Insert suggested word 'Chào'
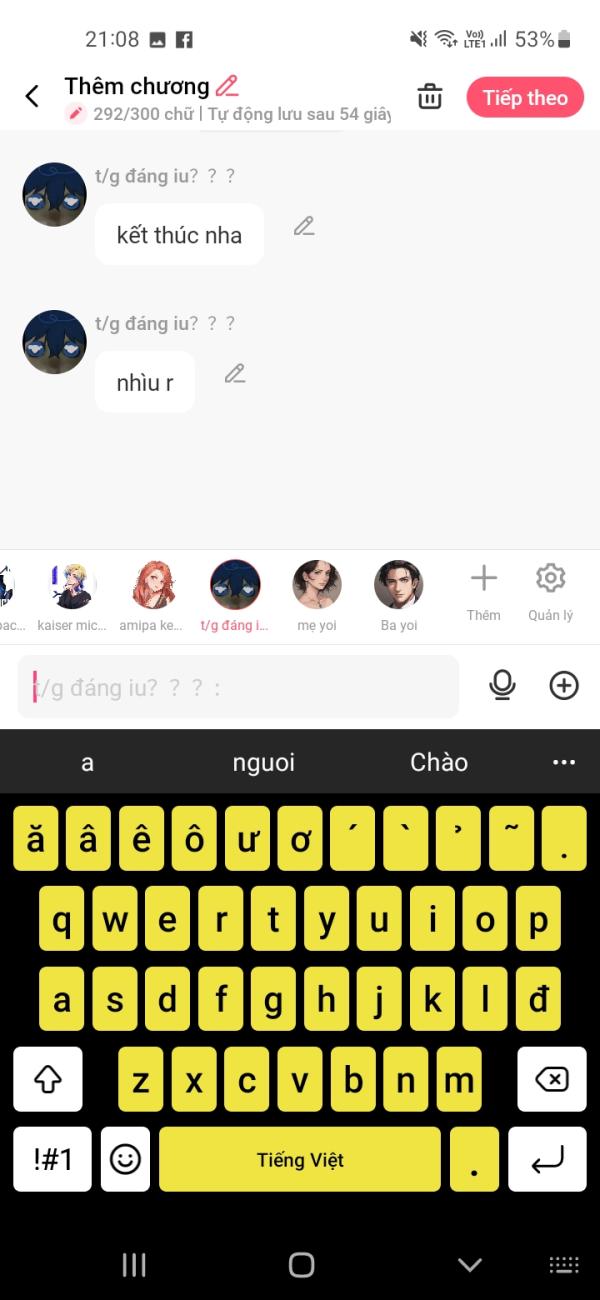This screenshot has height=1300, width=600. 439,762
